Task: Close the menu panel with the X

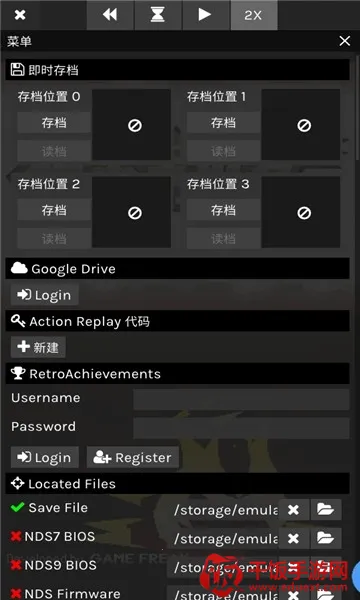Action: (x=344, y=41)
